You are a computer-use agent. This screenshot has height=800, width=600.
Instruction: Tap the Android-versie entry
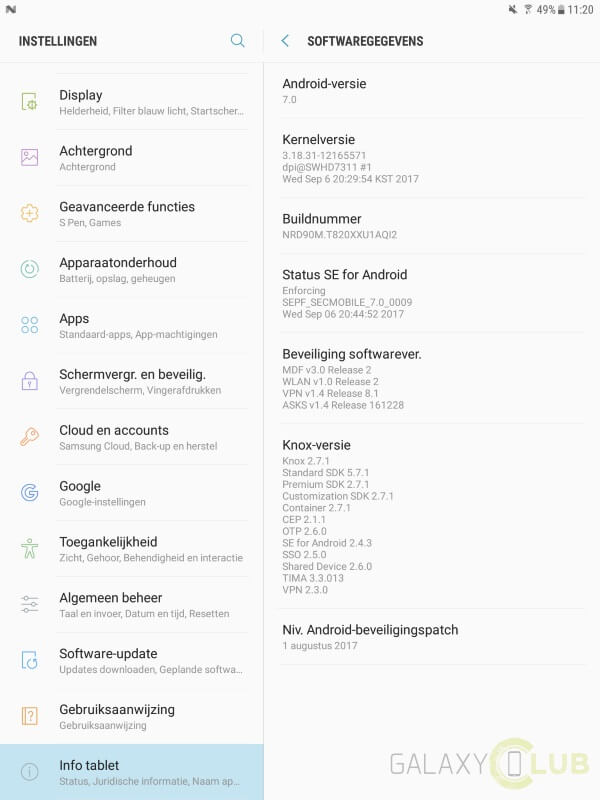430,91
